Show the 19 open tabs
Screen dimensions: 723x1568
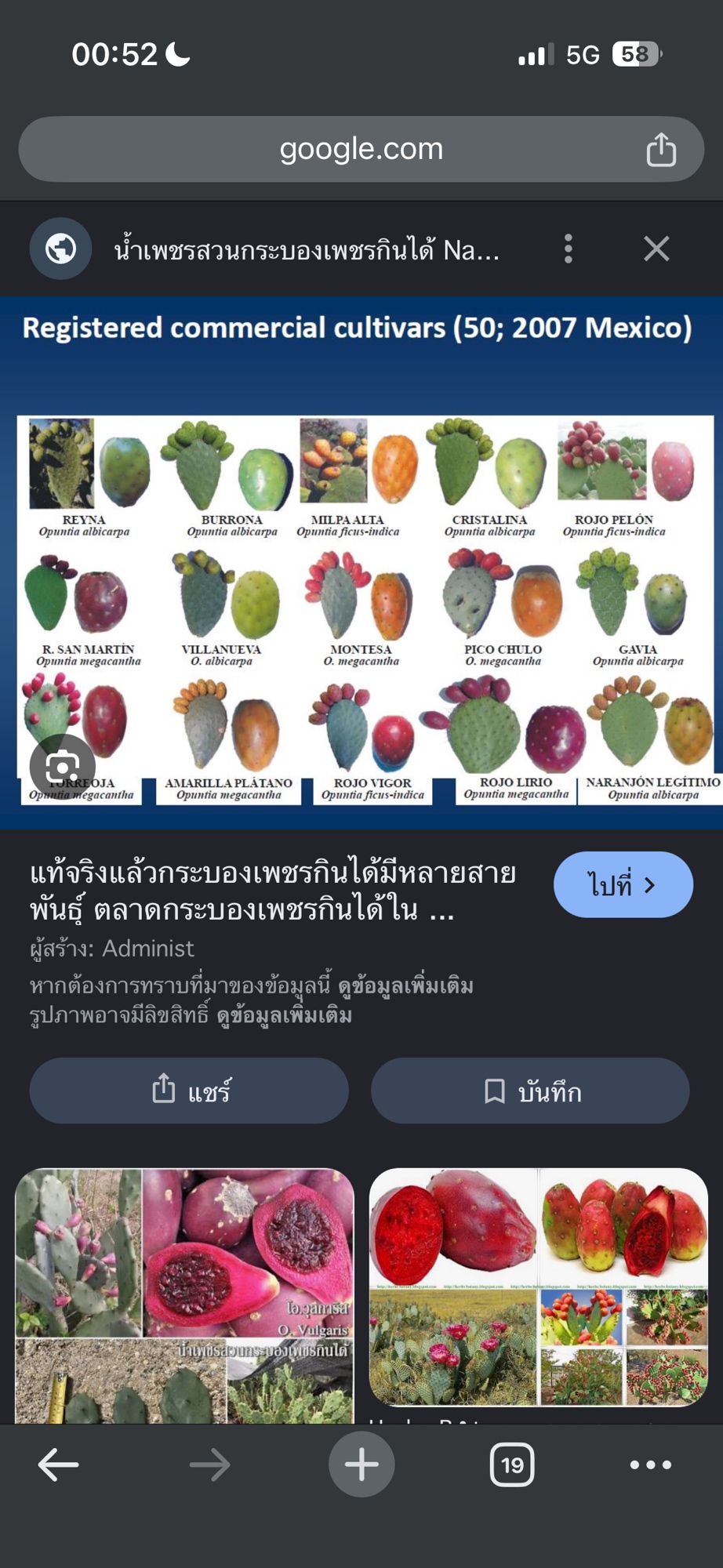[x=512, y=1464]
